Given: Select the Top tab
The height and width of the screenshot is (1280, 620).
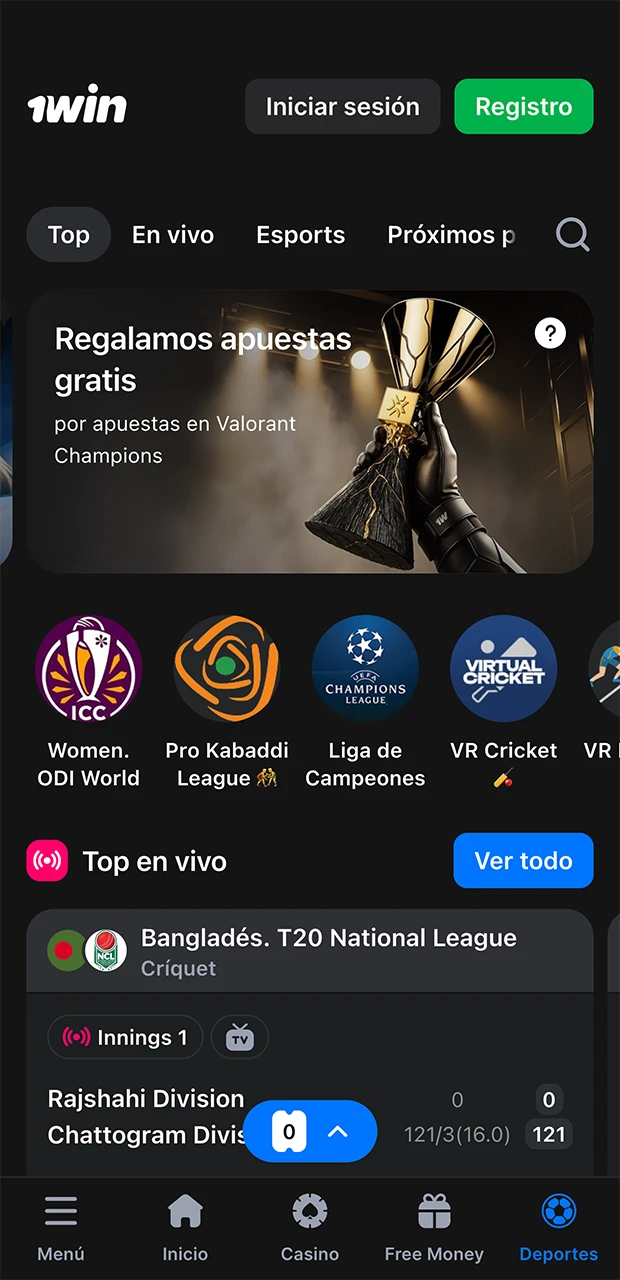Looking at the screenshot, I should coord(68,235).
